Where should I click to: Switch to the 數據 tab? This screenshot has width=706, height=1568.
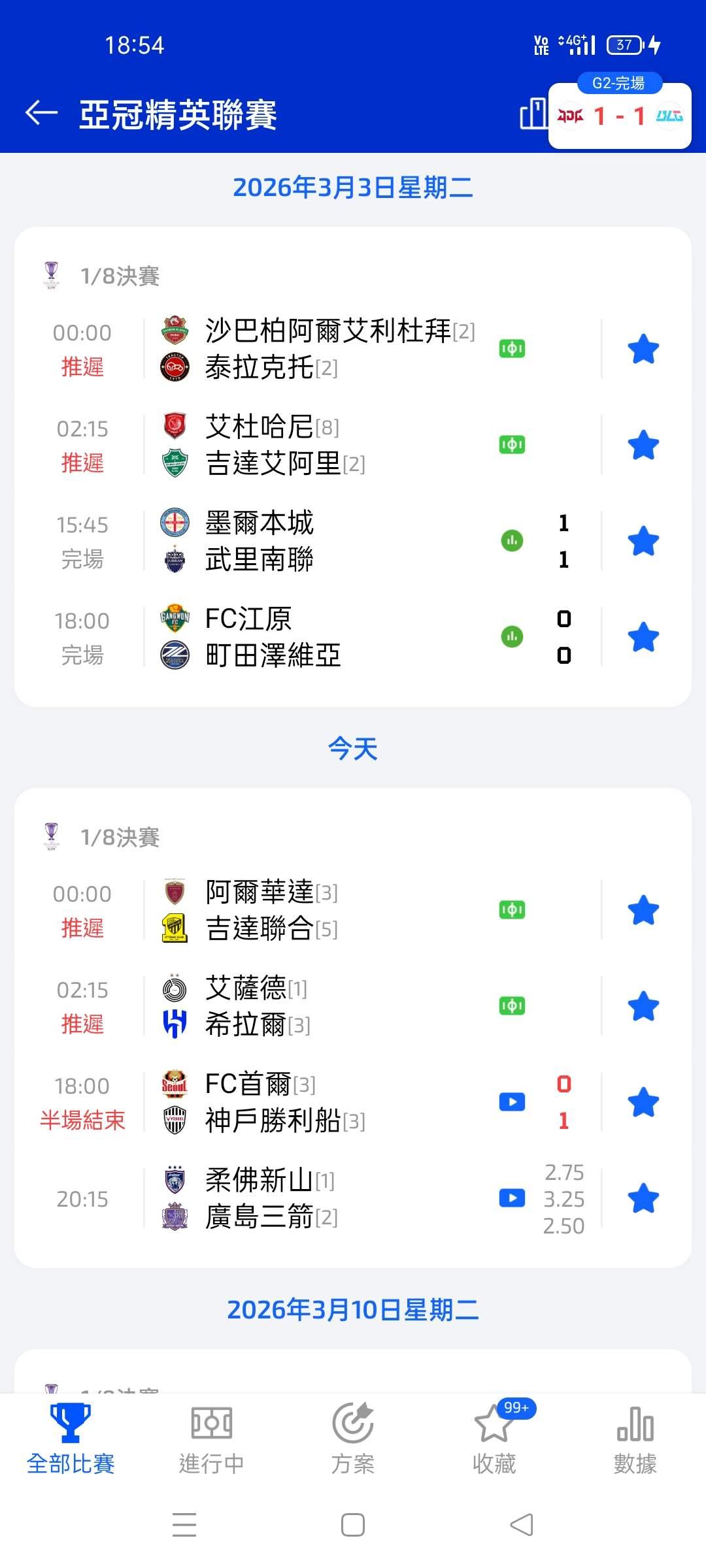(635, 1437)
